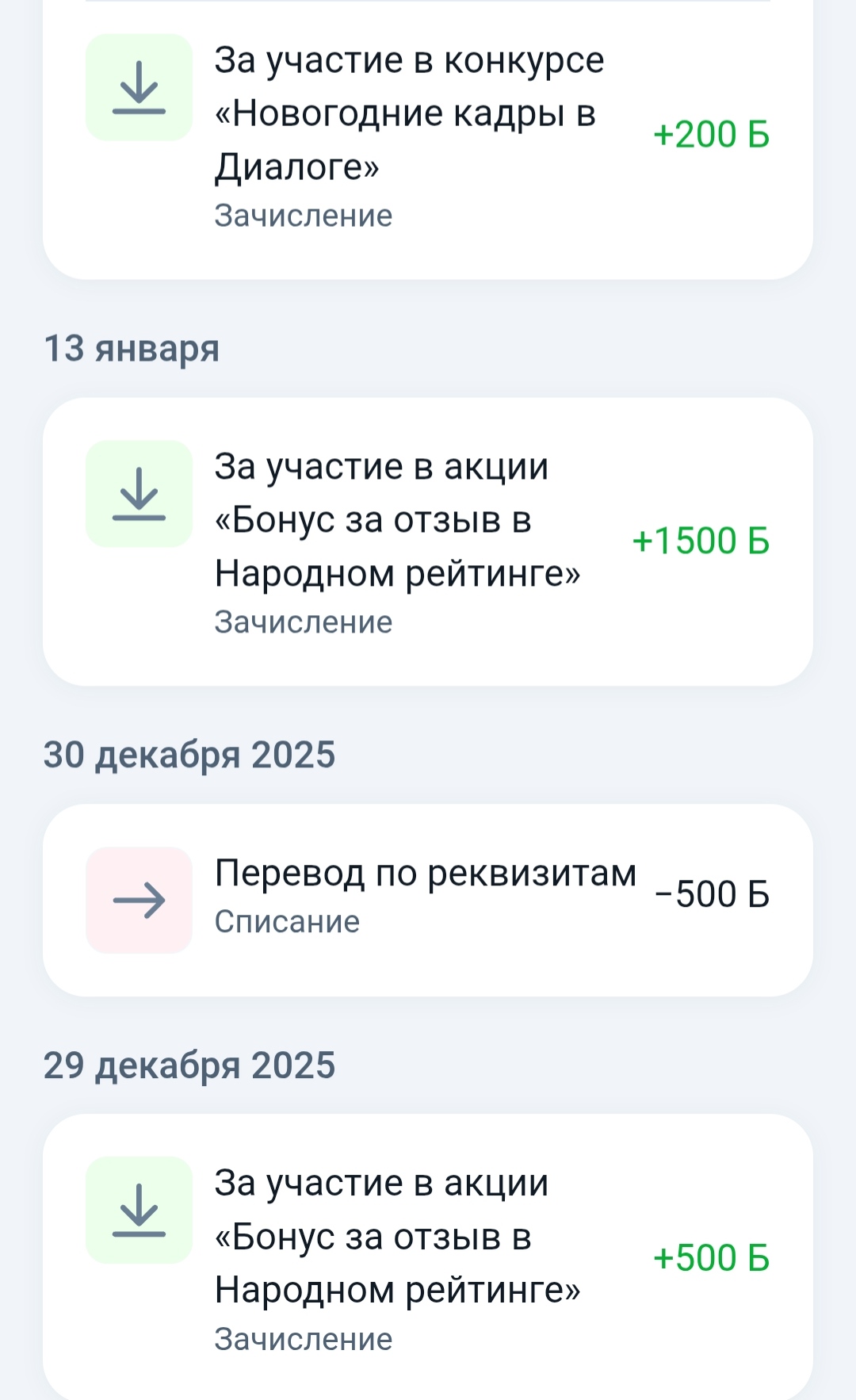The width and height of the screenshot is (856, 1400).
Task: Click the Списание label under Перевод по реквизитам
Action: tap(287, 921)
